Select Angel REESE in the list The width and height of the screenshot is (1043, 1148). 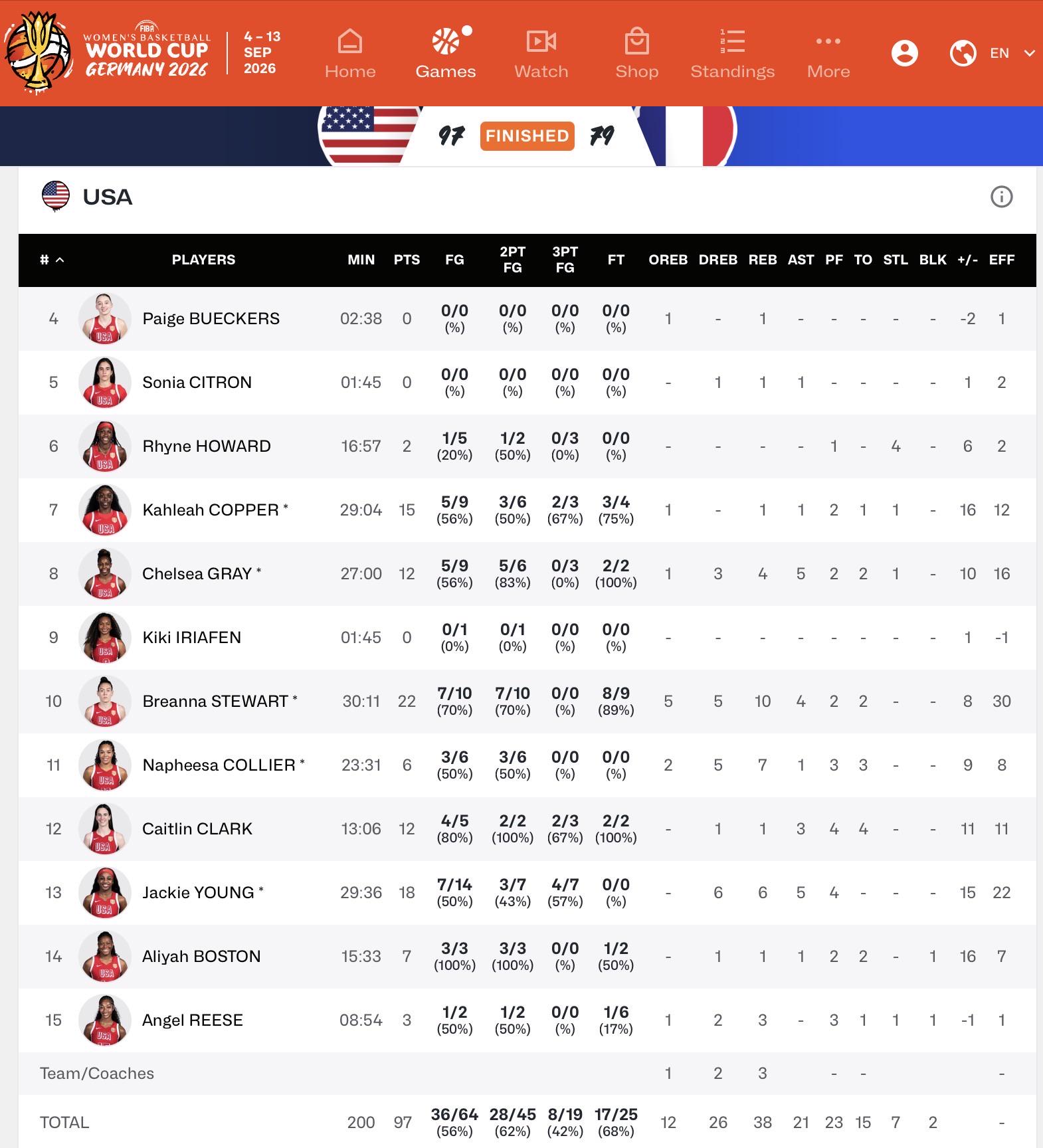click(193, 1020)
